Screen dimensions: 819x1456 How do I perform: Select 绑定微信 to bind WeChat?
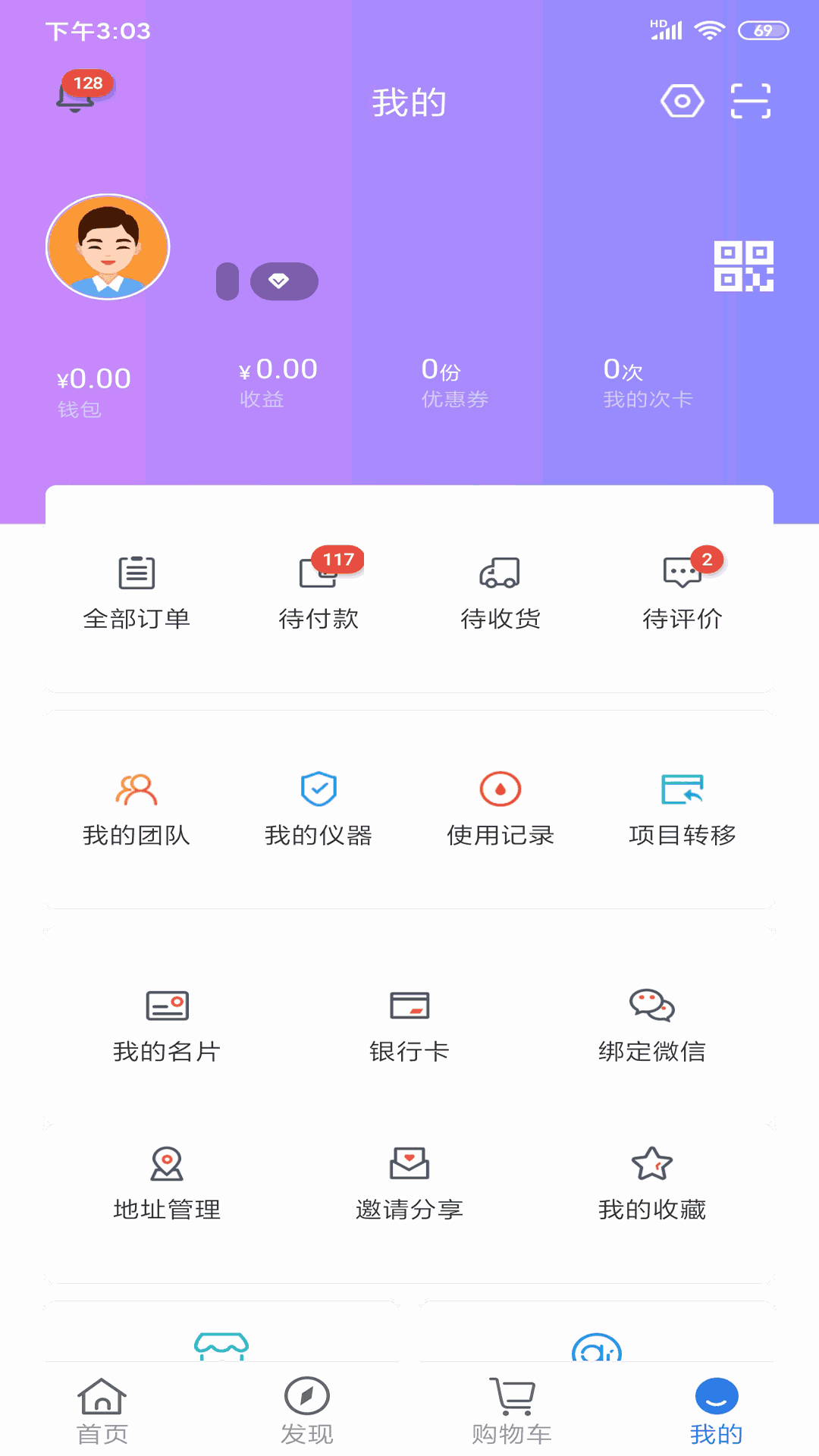tap(652, 1025)
